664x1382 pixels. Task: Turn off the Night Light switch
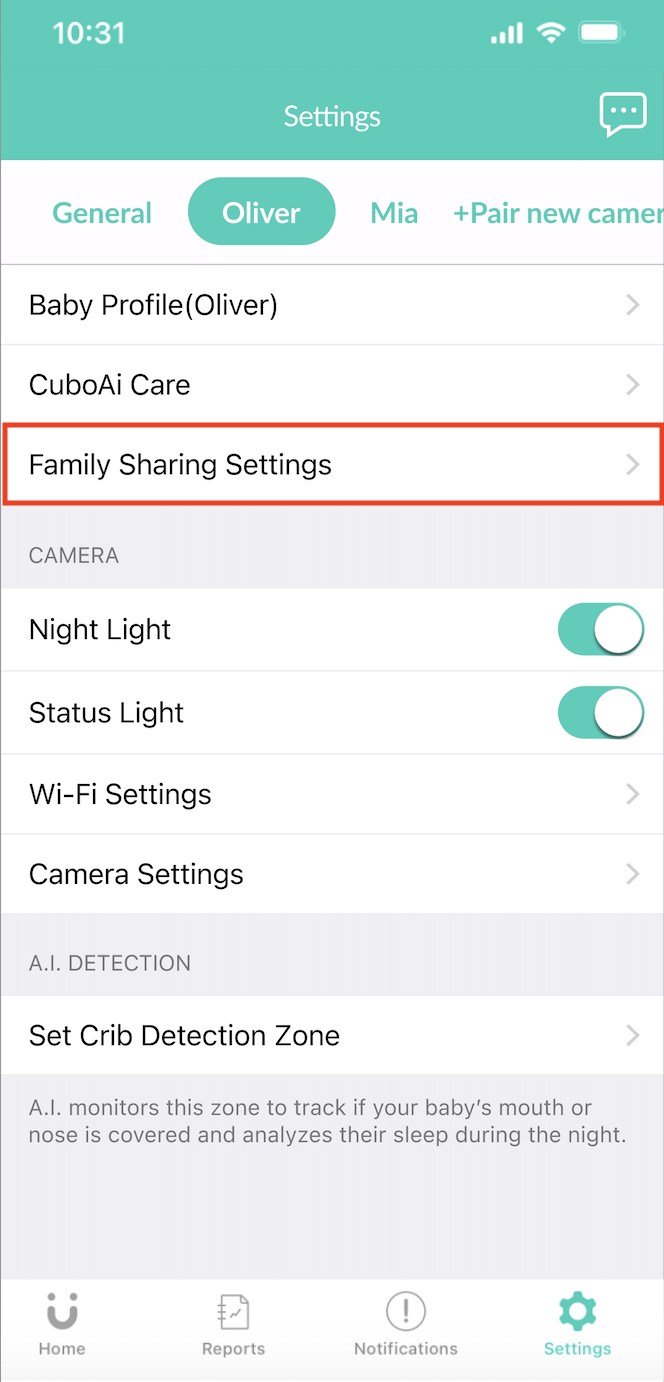click(600, 630)
